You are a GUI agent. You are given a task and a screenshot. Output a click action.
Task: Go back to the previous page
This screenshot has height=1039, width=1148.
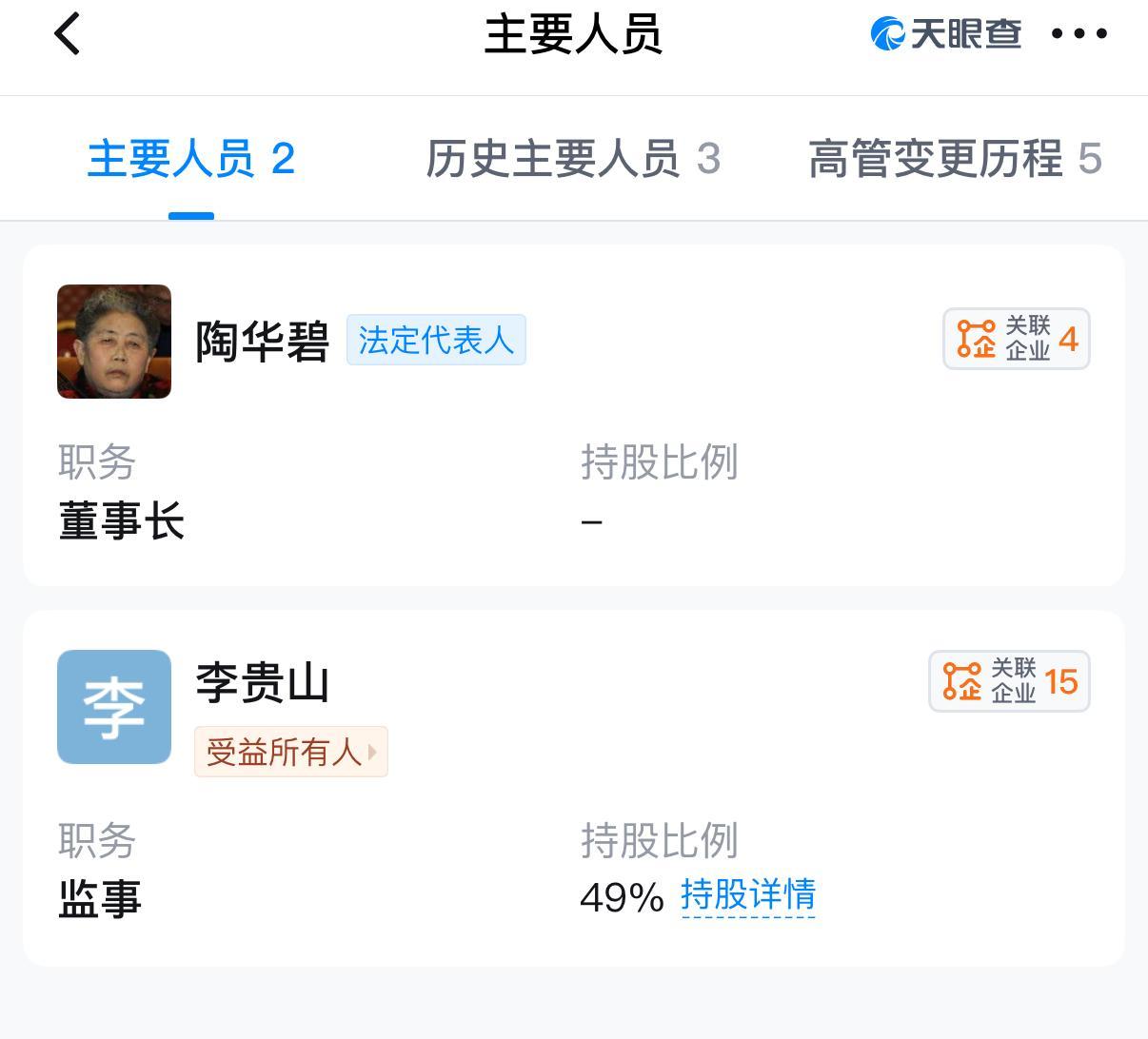(68, 34)
